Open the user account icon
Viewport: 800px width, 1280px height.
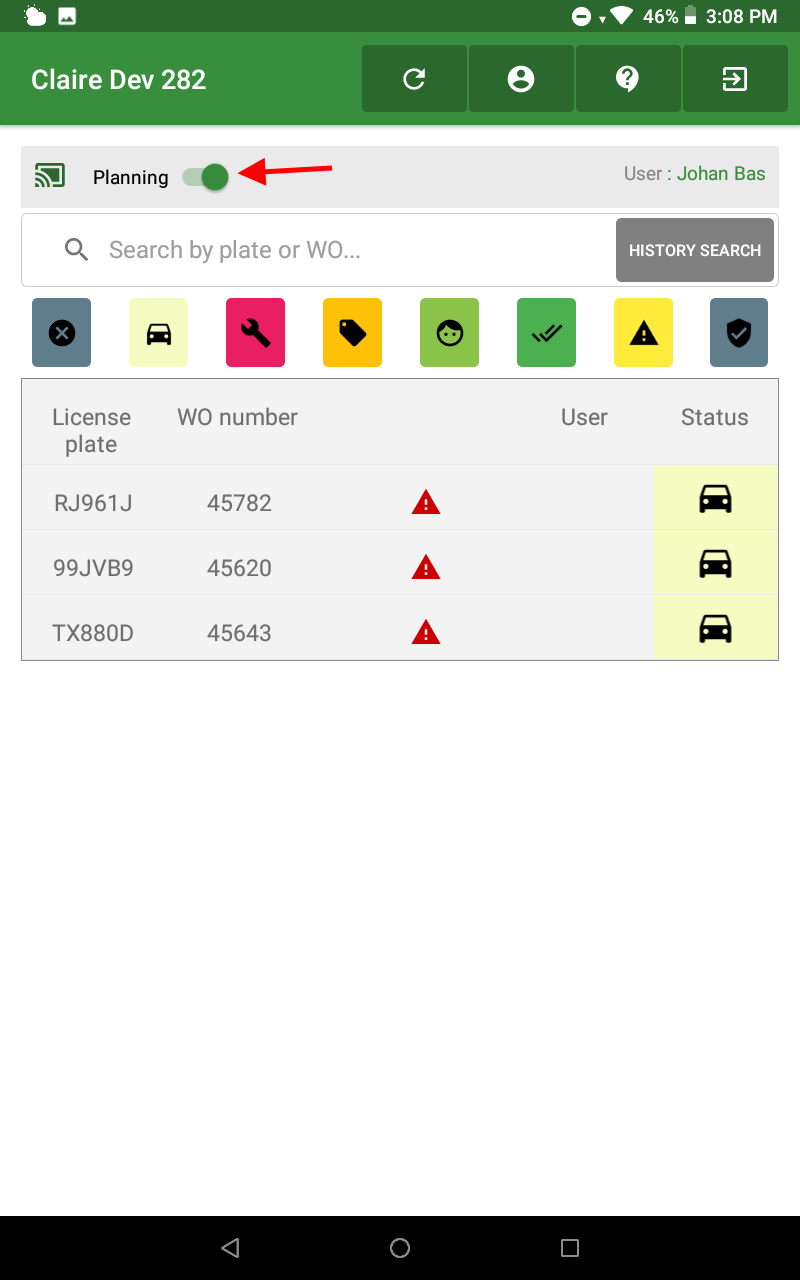[521, 79]
